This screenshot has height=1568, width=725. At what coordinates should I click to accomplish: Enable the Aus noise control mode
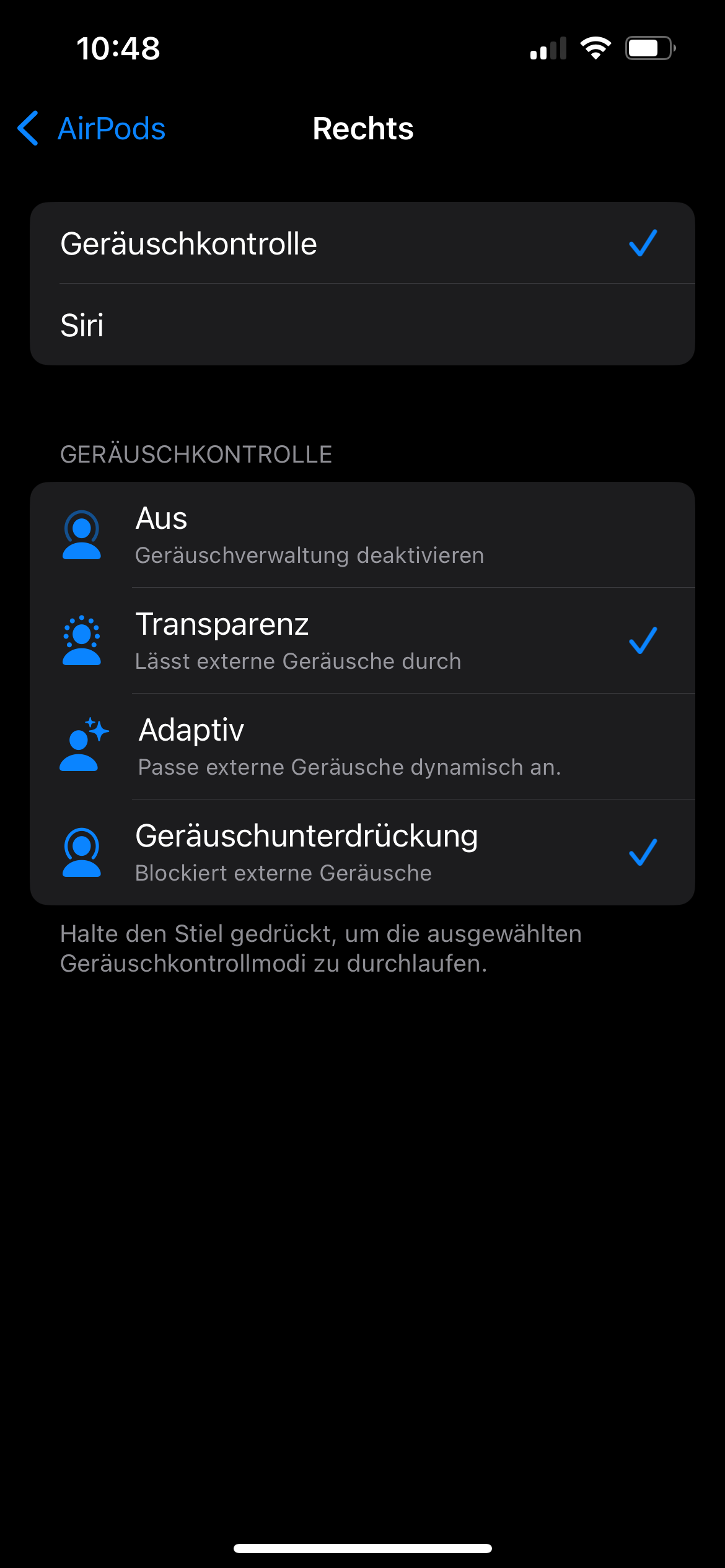(x=362, y=535)
